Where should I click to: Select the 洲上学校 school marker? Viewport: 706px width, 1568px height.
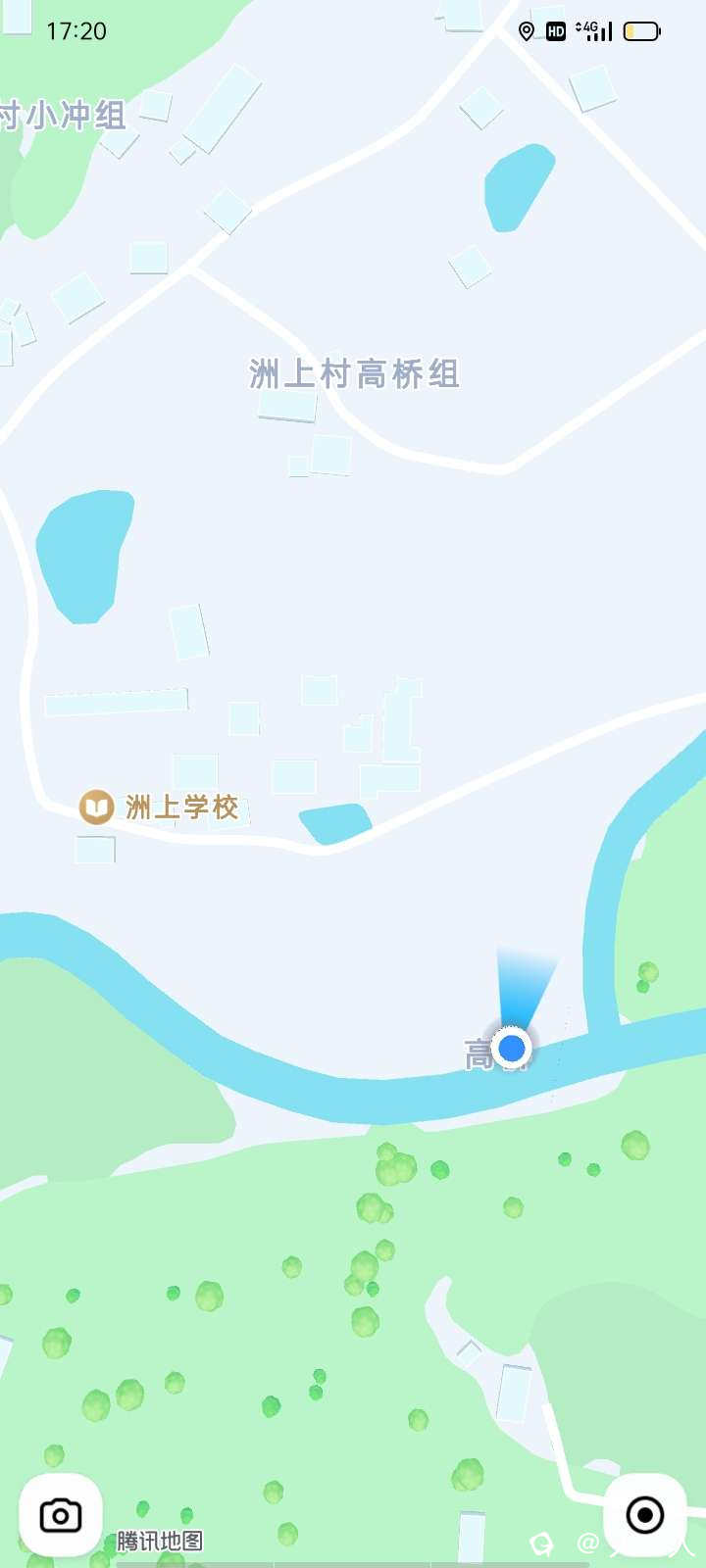(x=96, y=808)
